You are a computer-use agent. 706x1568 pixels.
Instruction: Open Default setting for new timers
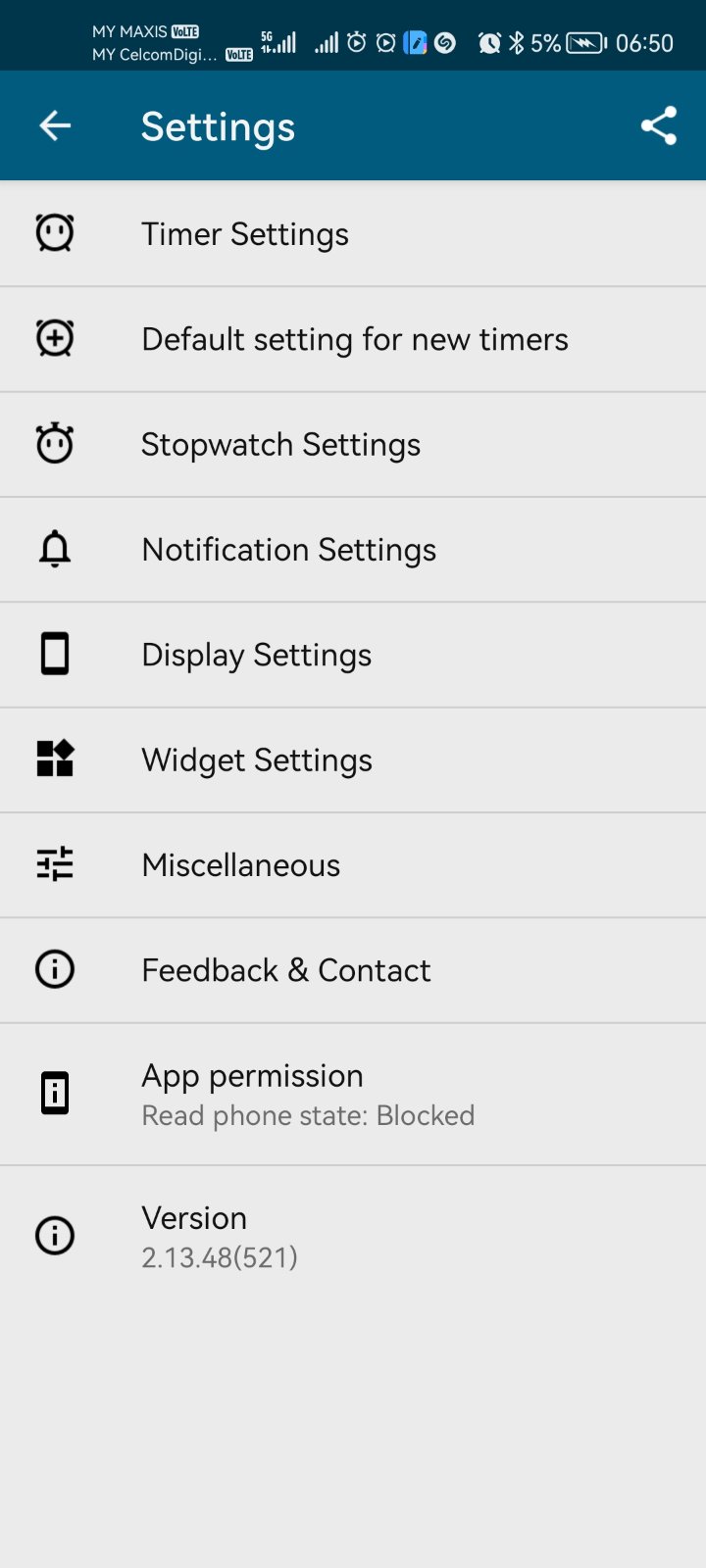(x=354, y=339)
